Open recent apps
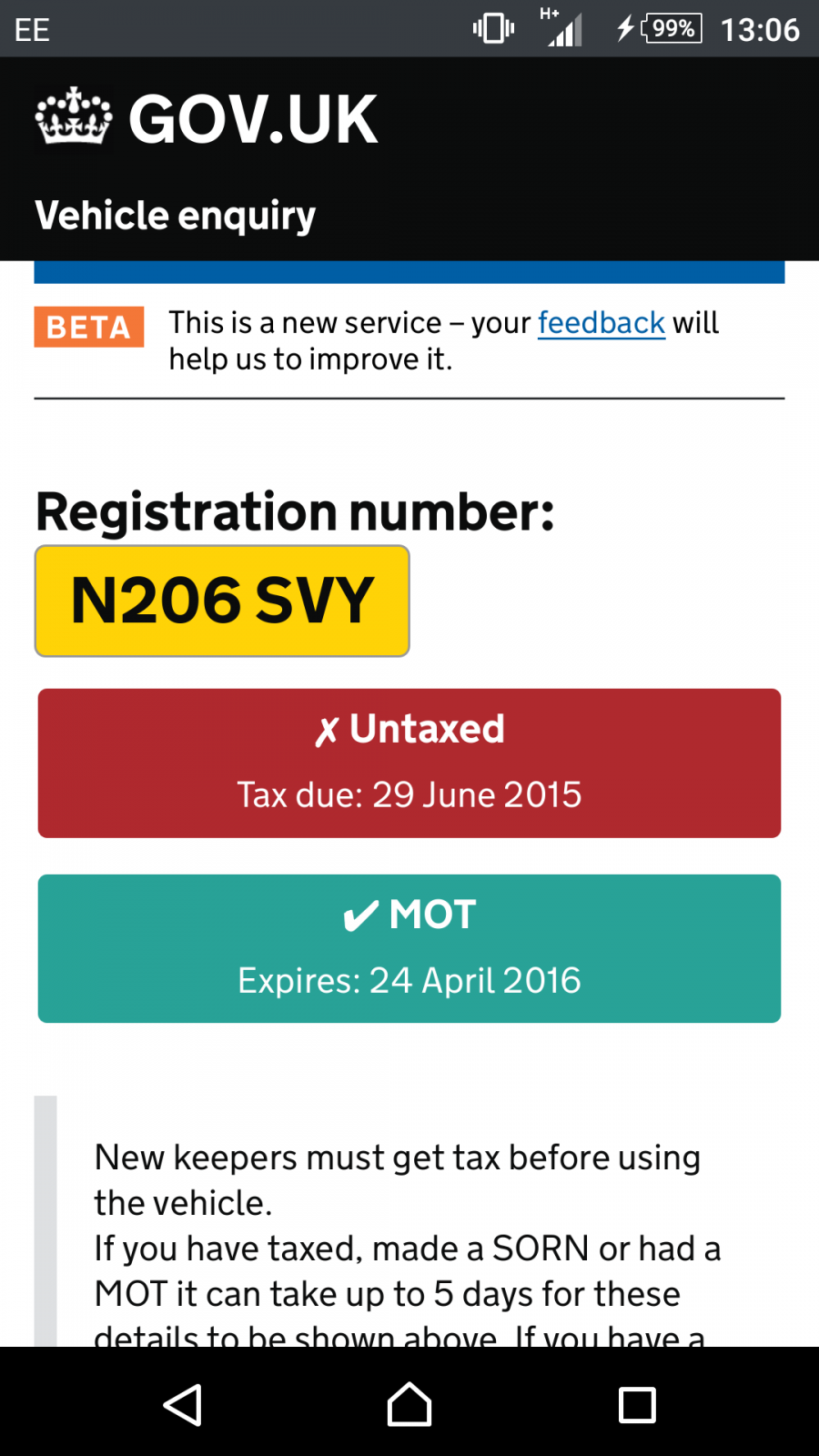Screen dimensions: 819x1456 click(637, 1405)
